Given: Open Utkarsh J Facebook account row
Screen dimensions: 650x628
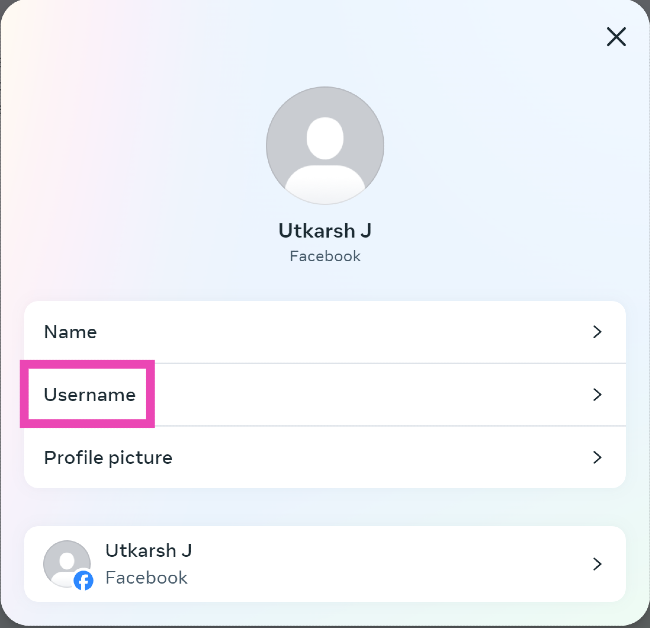Looking at the screenshot, I should tap(324, 564).
